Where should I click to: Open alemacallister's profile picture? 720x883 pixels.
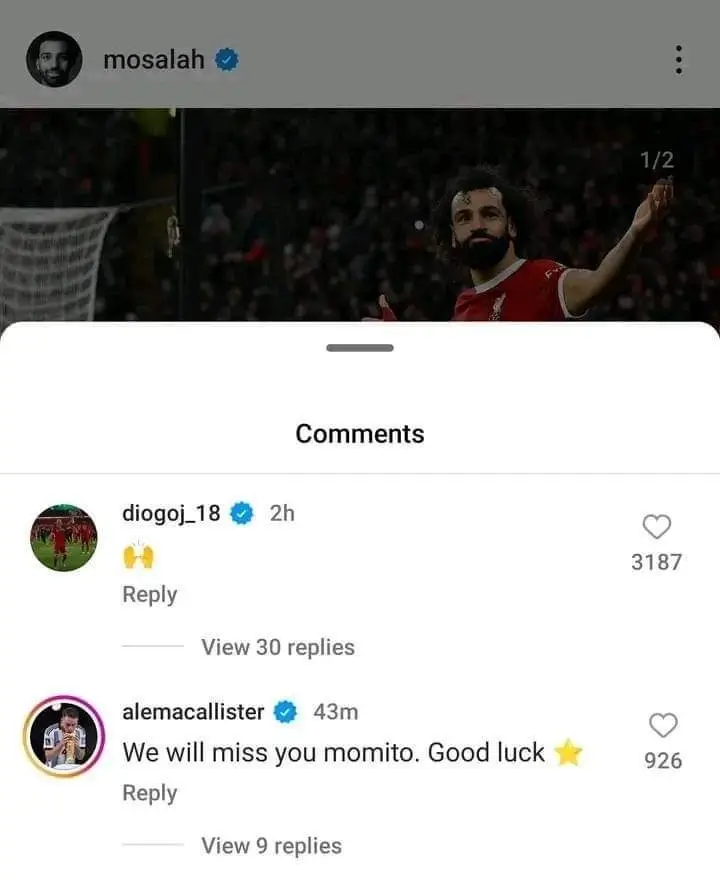(x=63, y=737)
